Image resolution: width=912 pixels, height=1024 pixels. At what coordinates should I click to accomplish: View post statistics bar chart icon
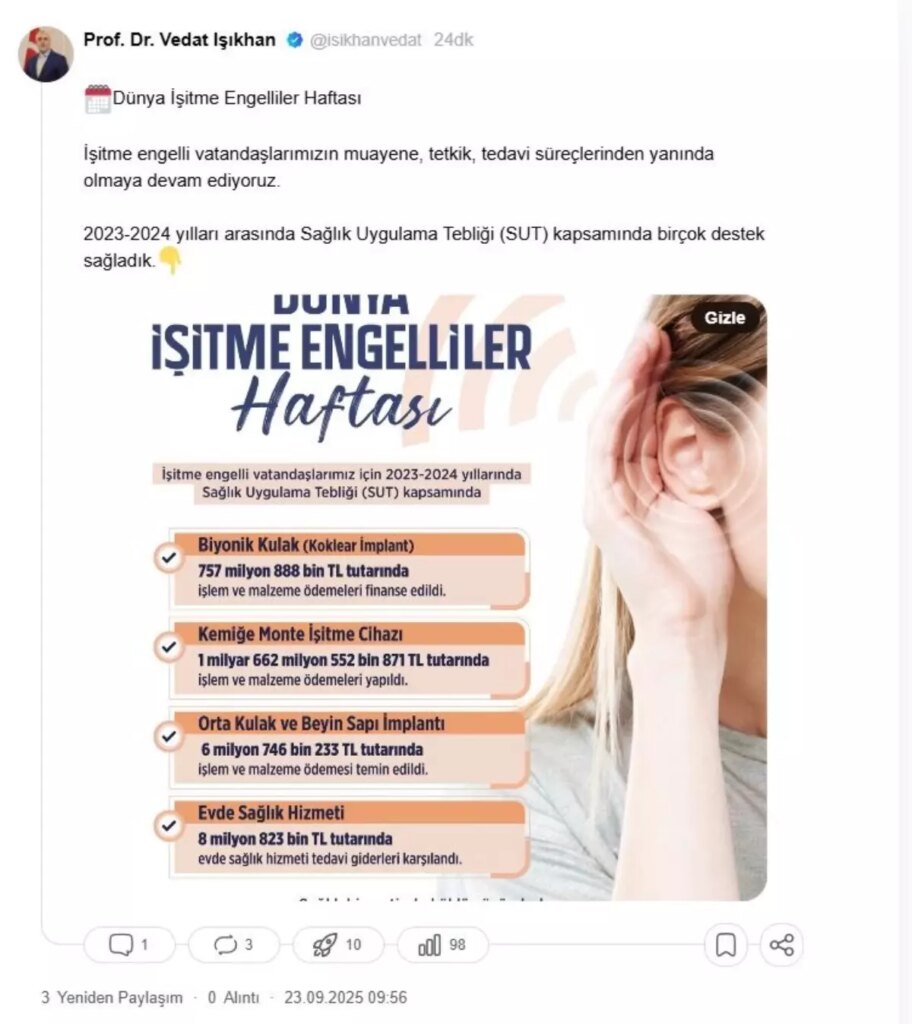(x=442, y=945)
